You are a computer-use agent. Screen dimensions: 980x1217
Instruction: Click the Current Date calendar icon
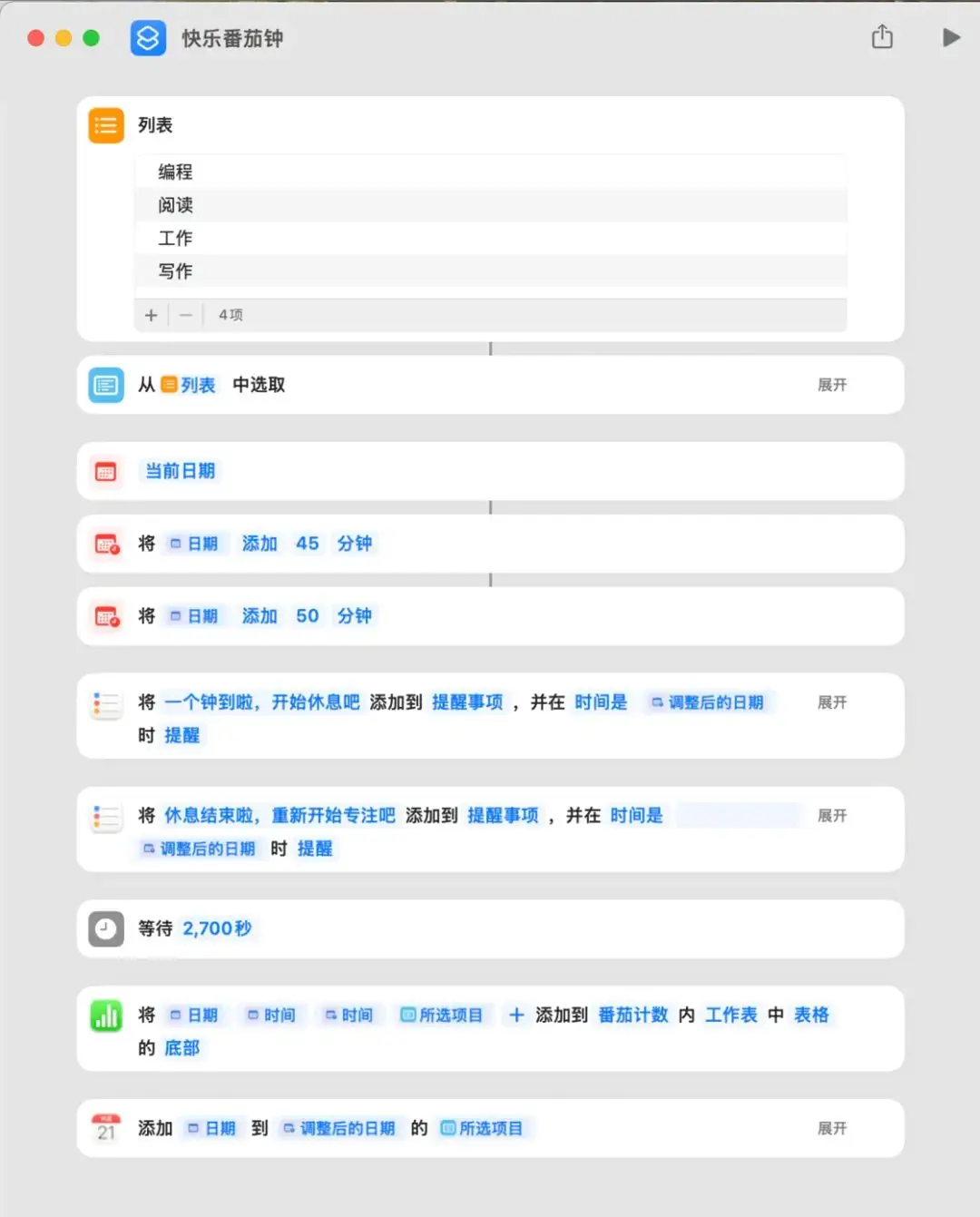click(x=105, y=471)
